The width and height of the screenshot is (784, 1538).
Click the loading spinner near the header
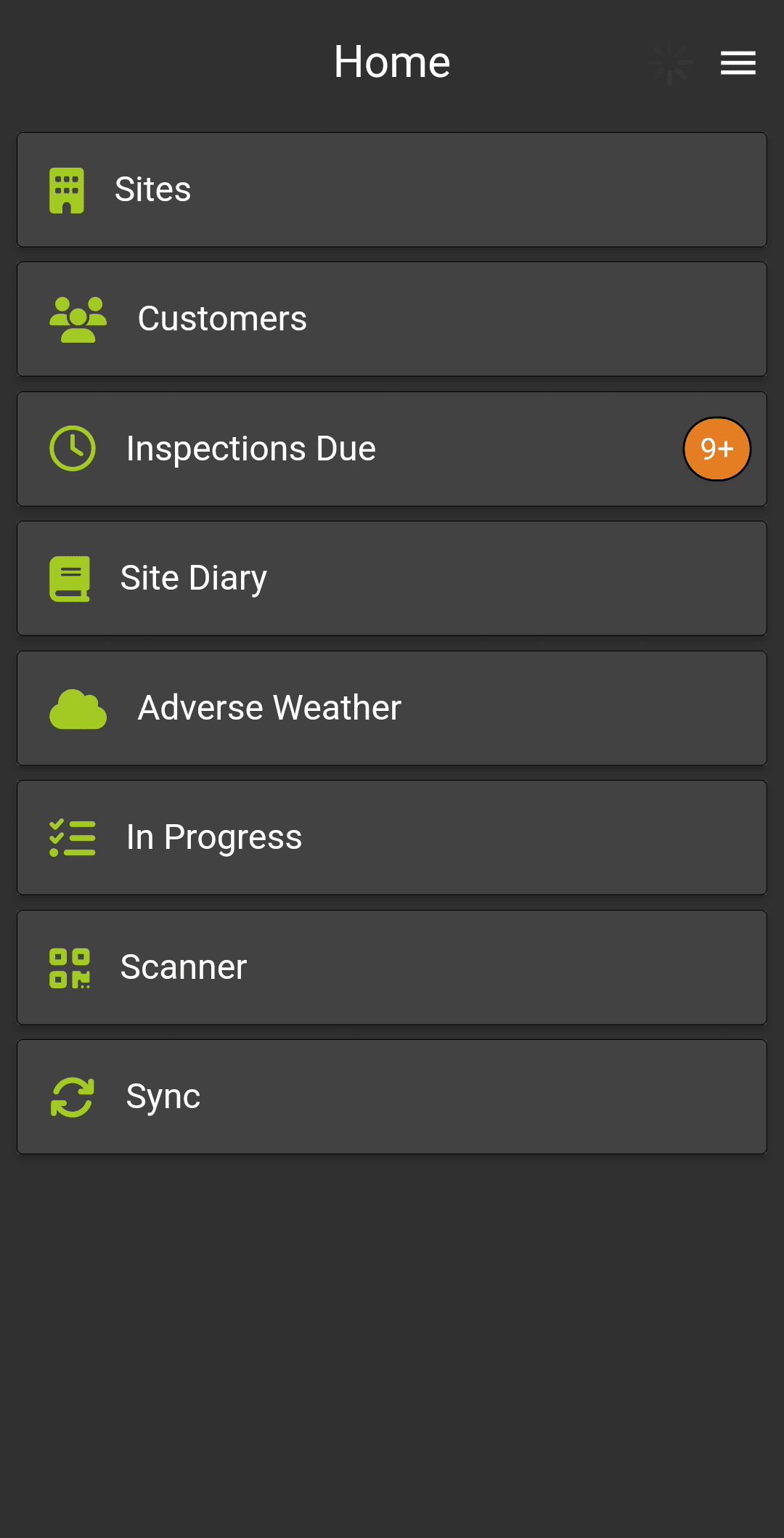coord(669,63)
